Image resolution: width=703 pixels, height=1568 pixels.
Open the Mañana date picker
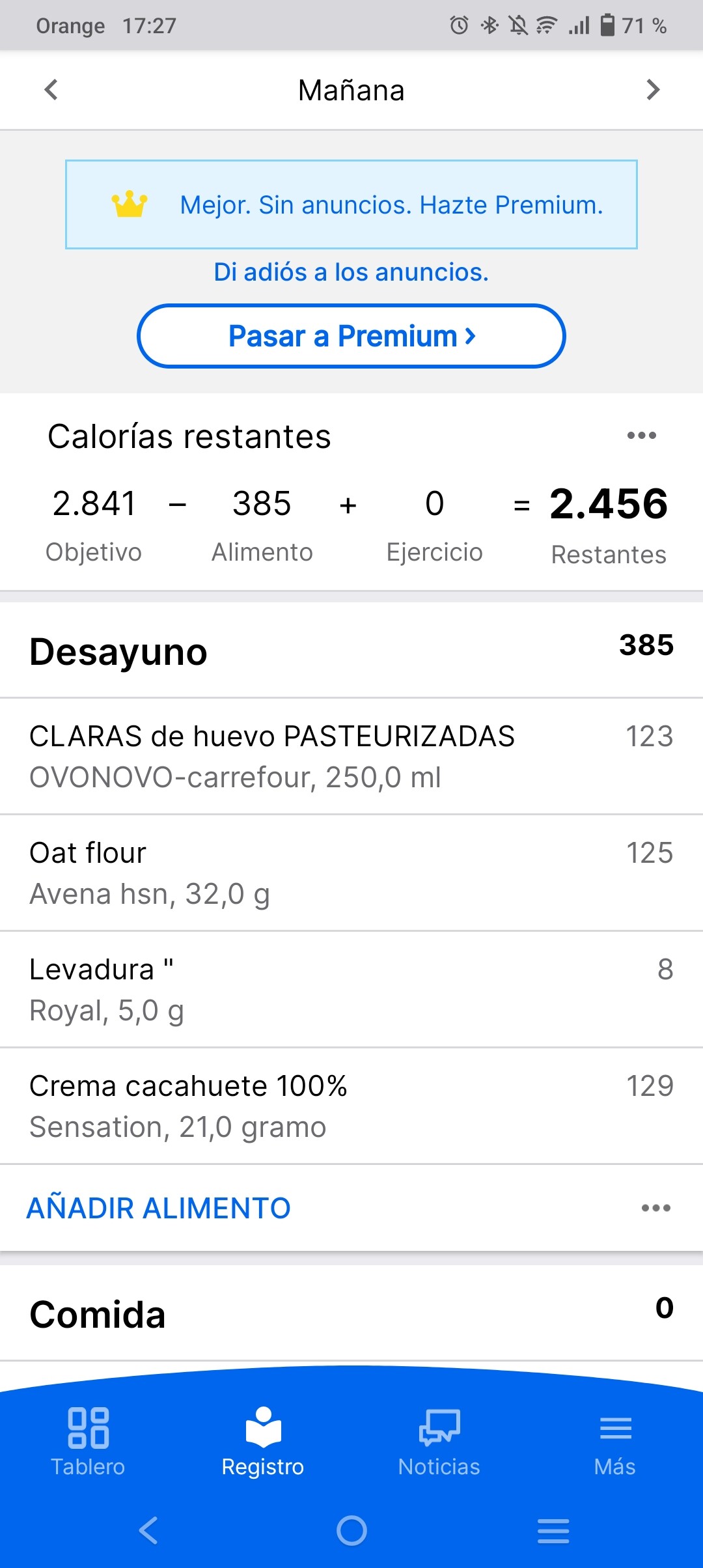pos(351,91)
